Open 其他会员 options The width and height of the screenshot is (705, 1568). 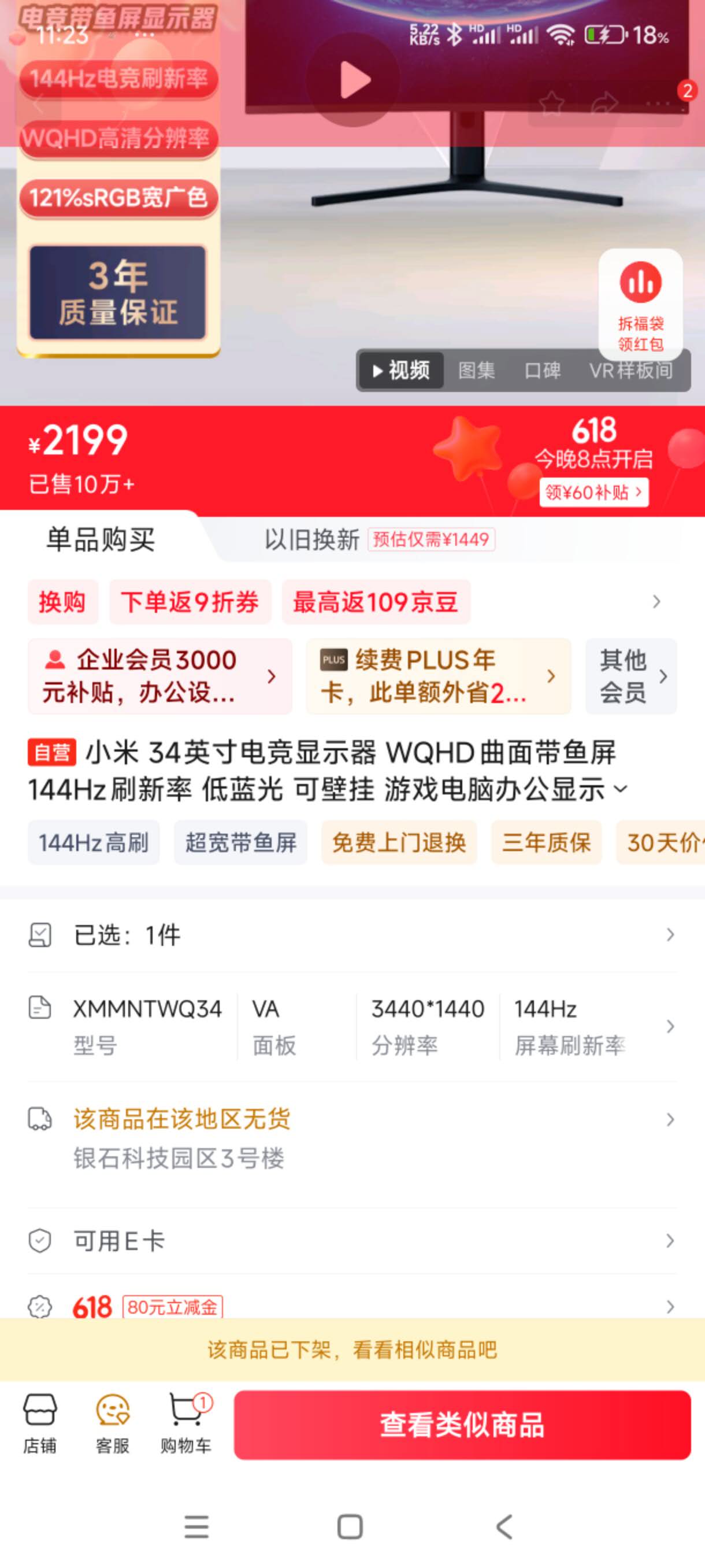(x=632, y=676)
